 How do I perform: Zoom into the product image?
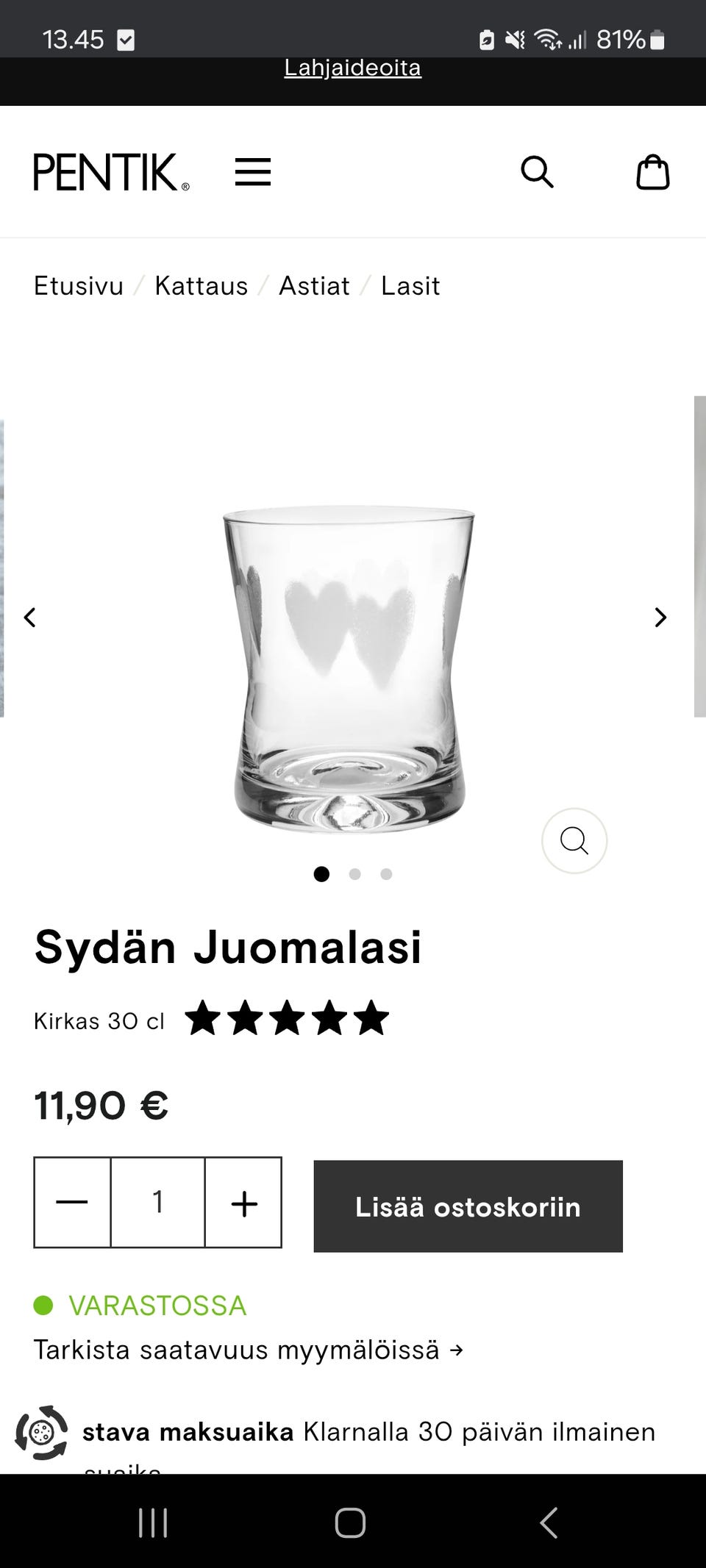[x=574, y=841]
